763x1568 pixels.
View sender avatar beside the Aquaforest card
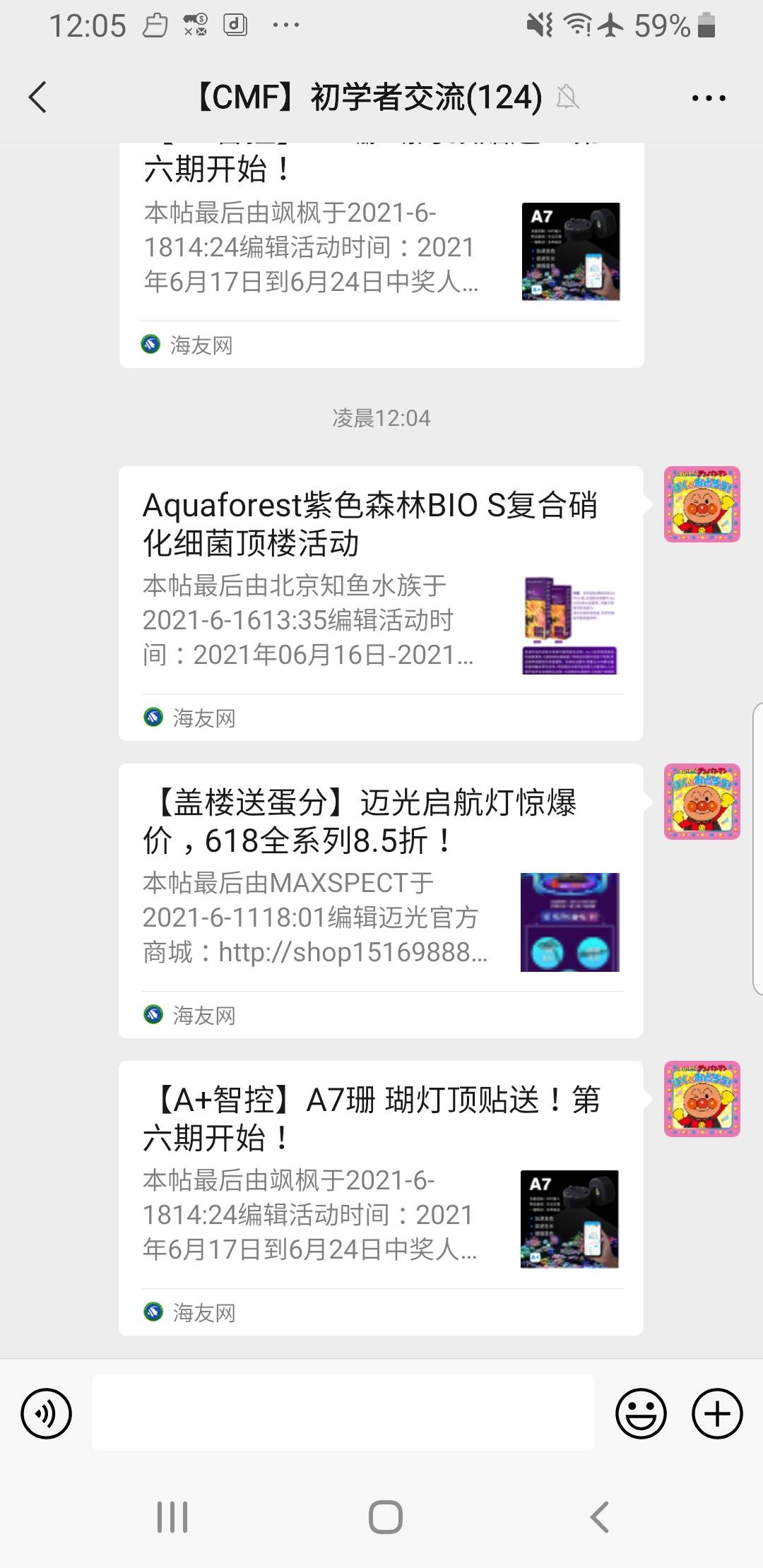[x=702, y=504]
